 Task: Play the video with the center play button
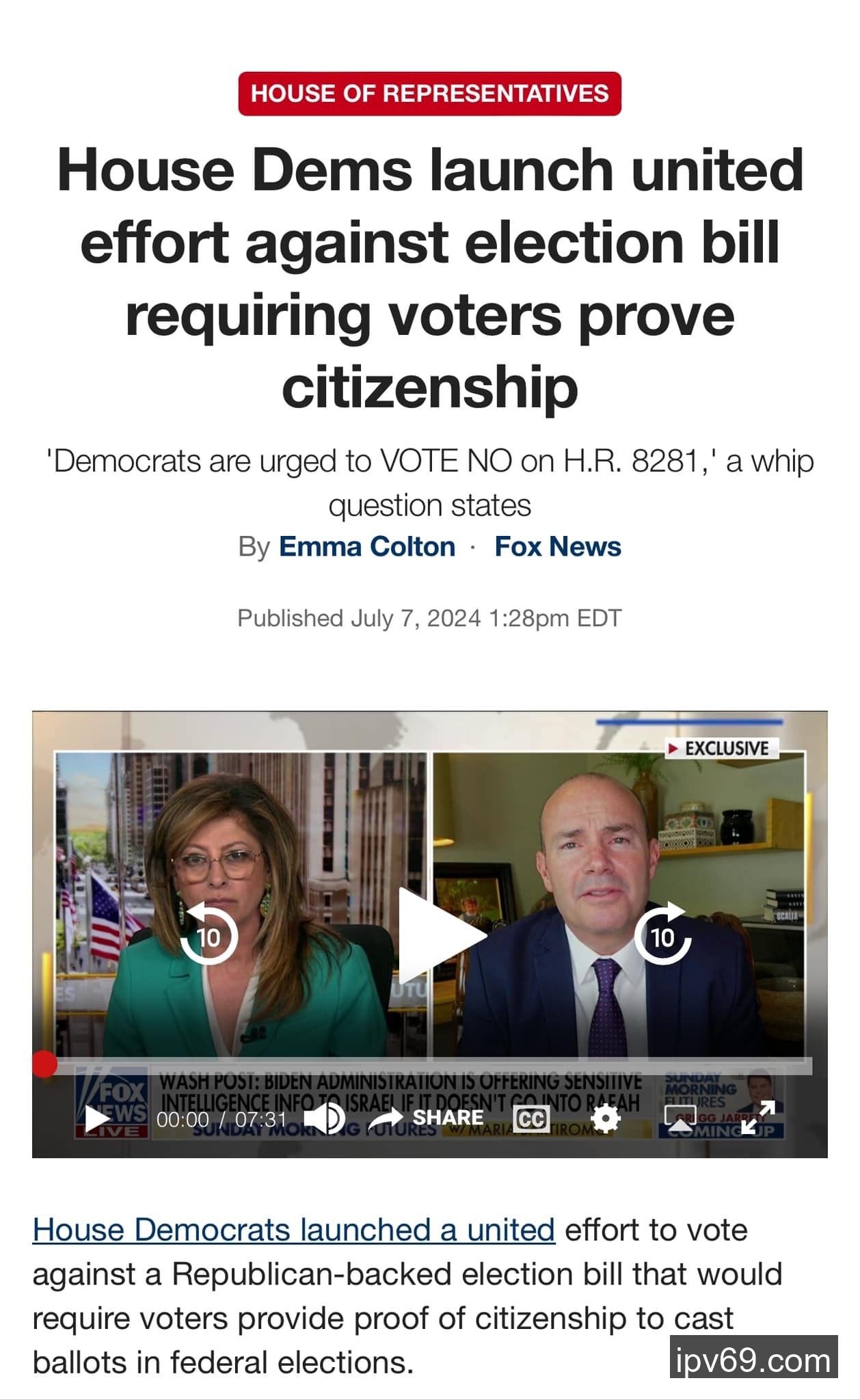point(438,935)
